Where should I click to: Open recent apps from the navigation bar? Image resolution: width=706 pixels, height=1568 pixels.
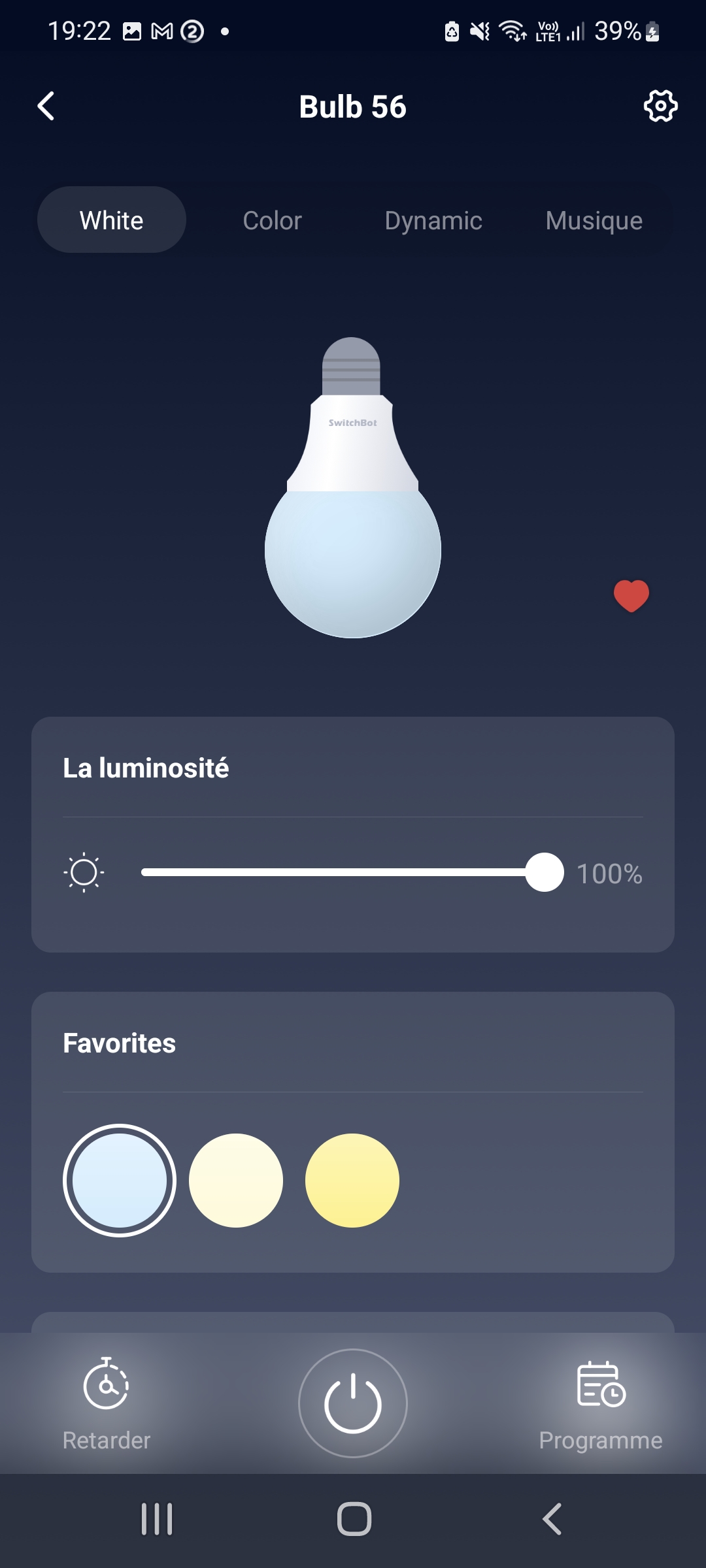(x=157, y=1518)
